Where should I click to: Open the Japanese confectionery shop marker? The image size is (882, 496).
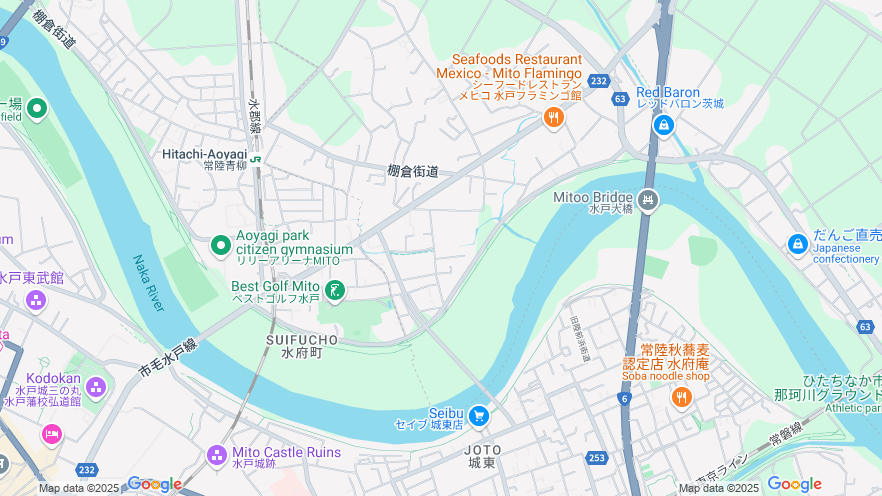point(797,243)
